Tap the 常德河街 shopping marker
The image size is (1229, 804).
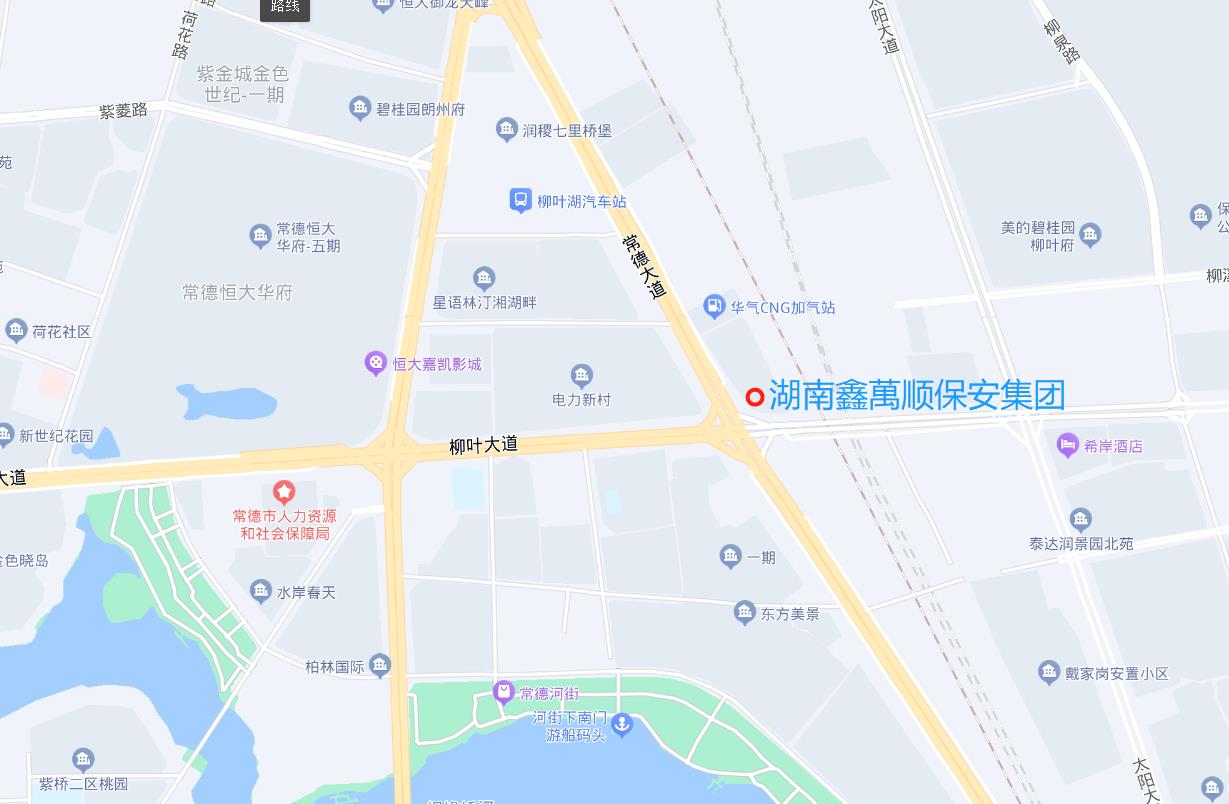tap(504, 692)
